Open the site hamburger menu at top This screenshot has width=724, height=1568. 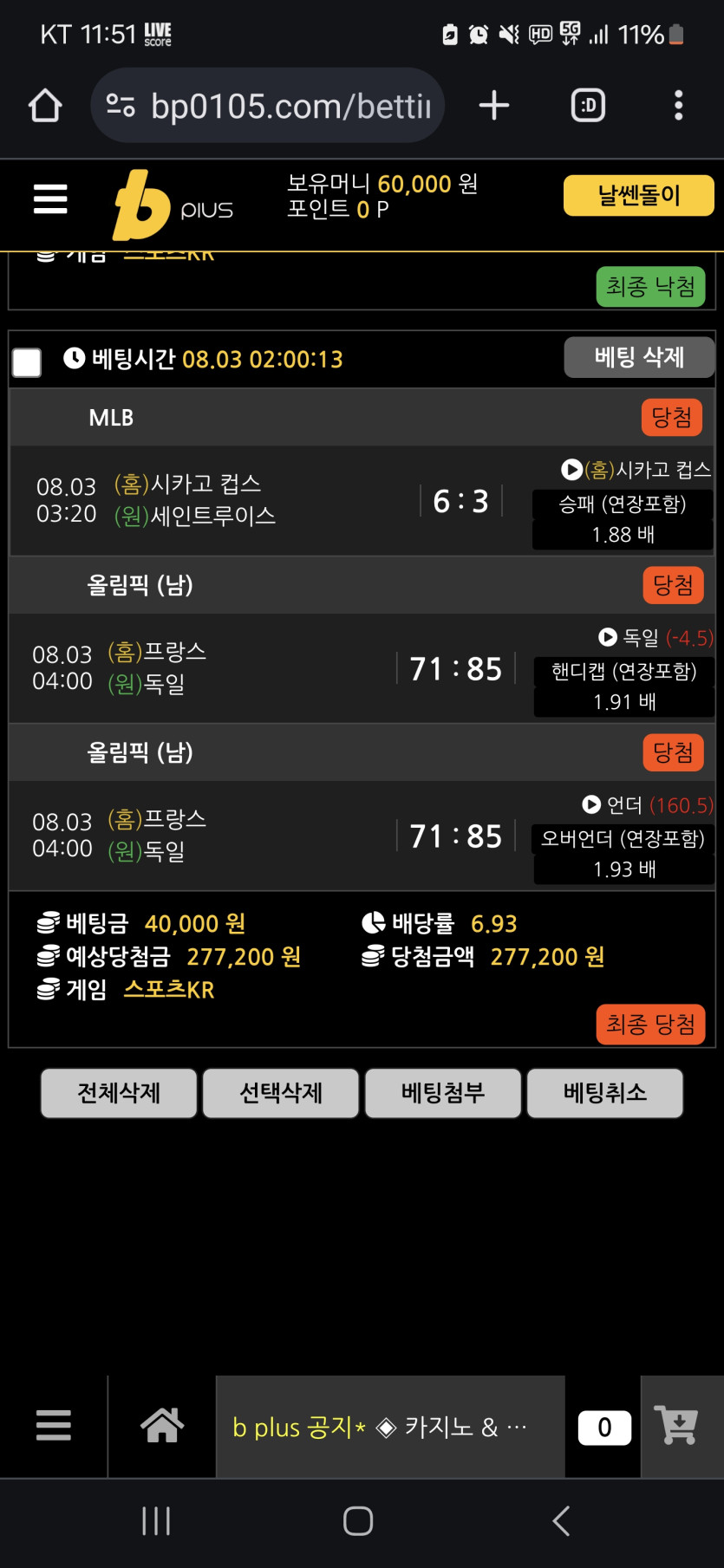click(x=50, y=198)
